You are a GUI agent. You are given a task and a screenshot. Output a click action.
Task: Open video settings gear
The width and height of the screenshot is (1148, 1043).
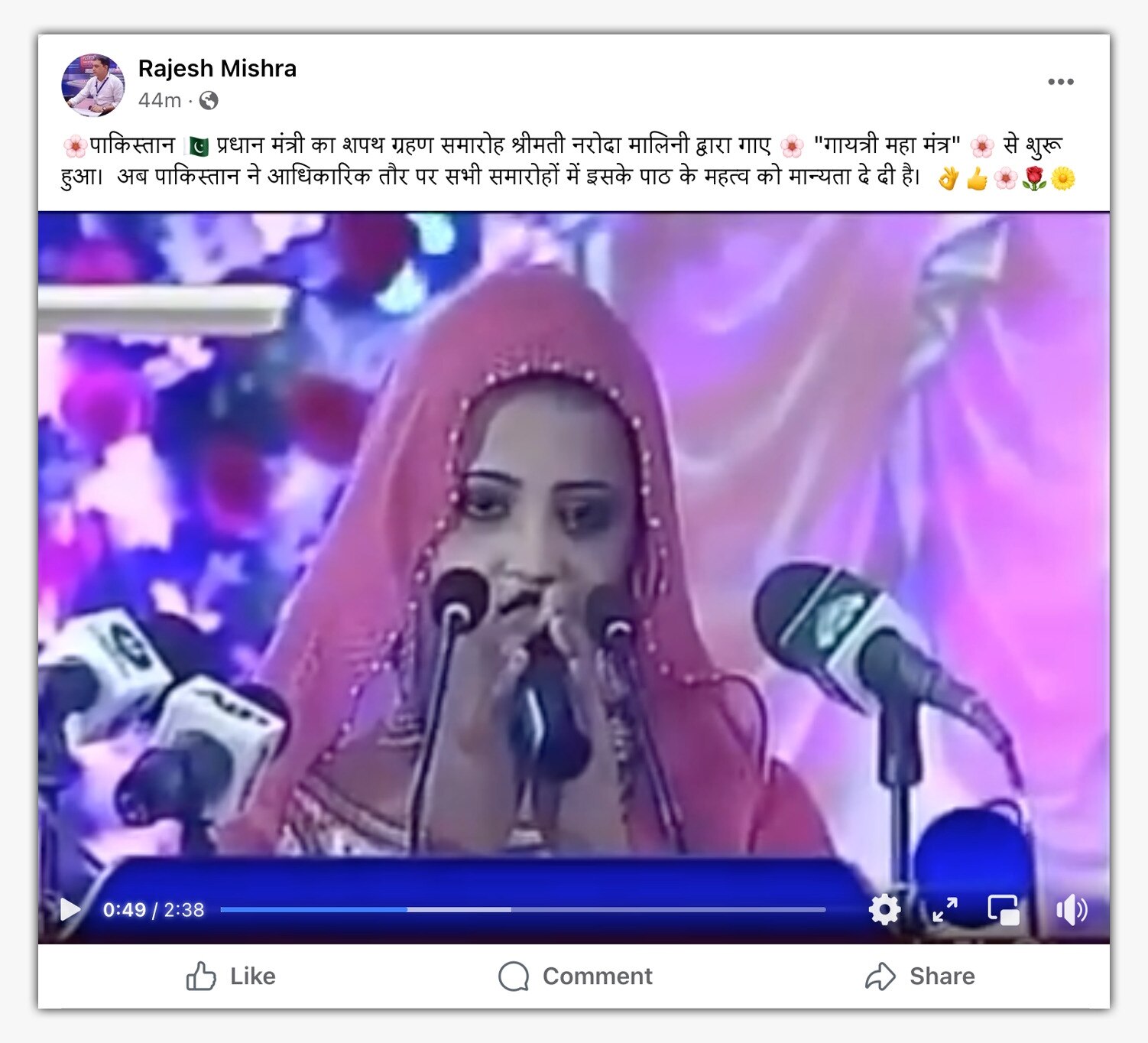point(884,909)
